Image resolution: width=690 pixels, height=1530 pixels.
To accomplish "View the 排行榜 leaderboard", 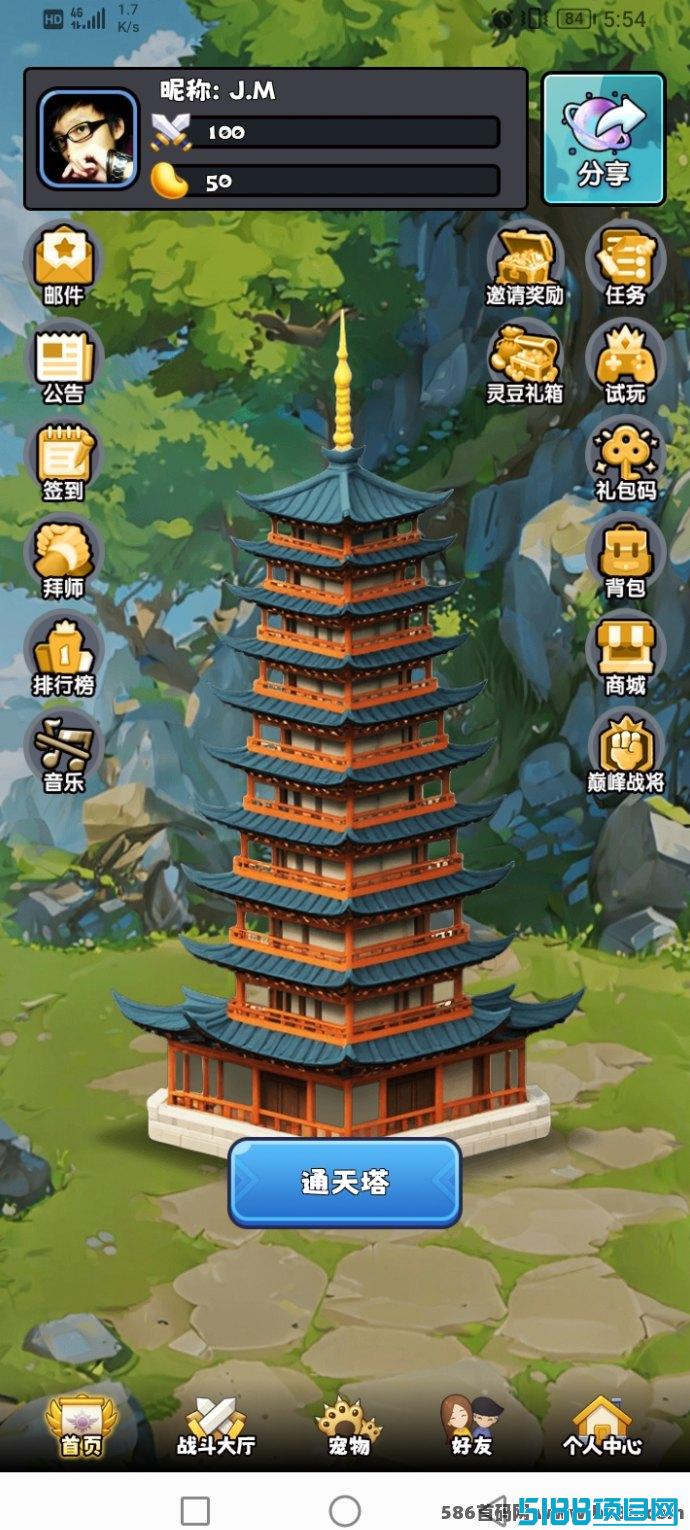I will click(x=64, y=655).
